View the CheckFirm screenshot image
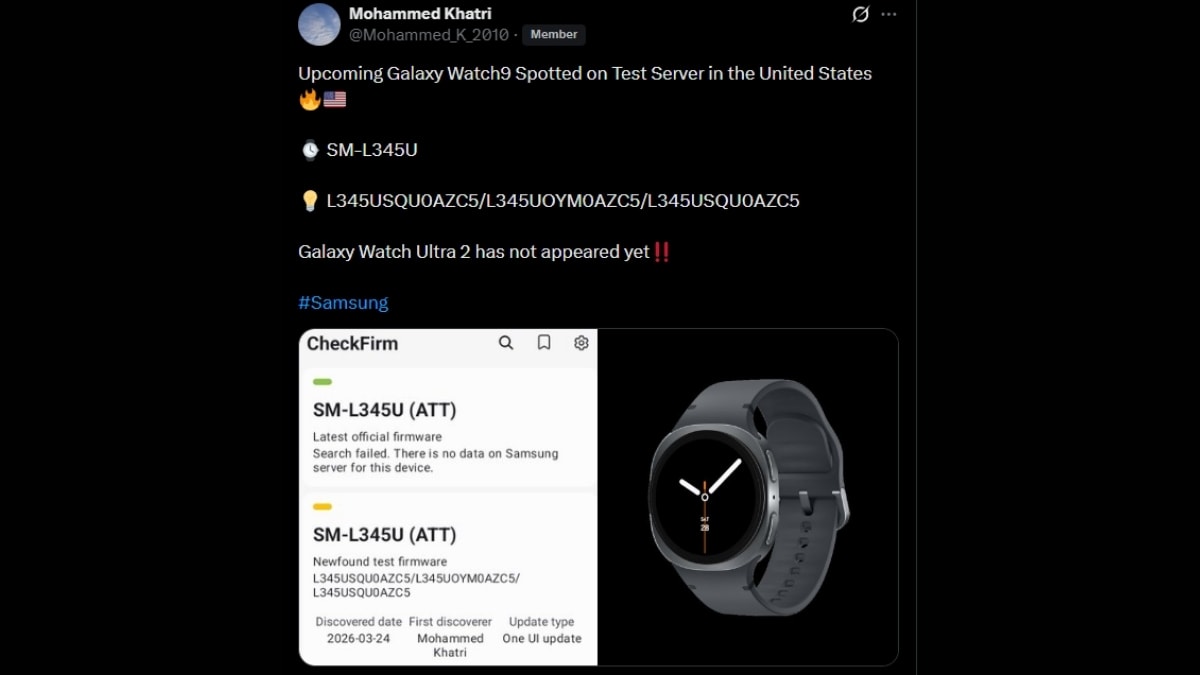Viewport: 1200px width, 675px height. pyautogui.click(x=448, y=497)
